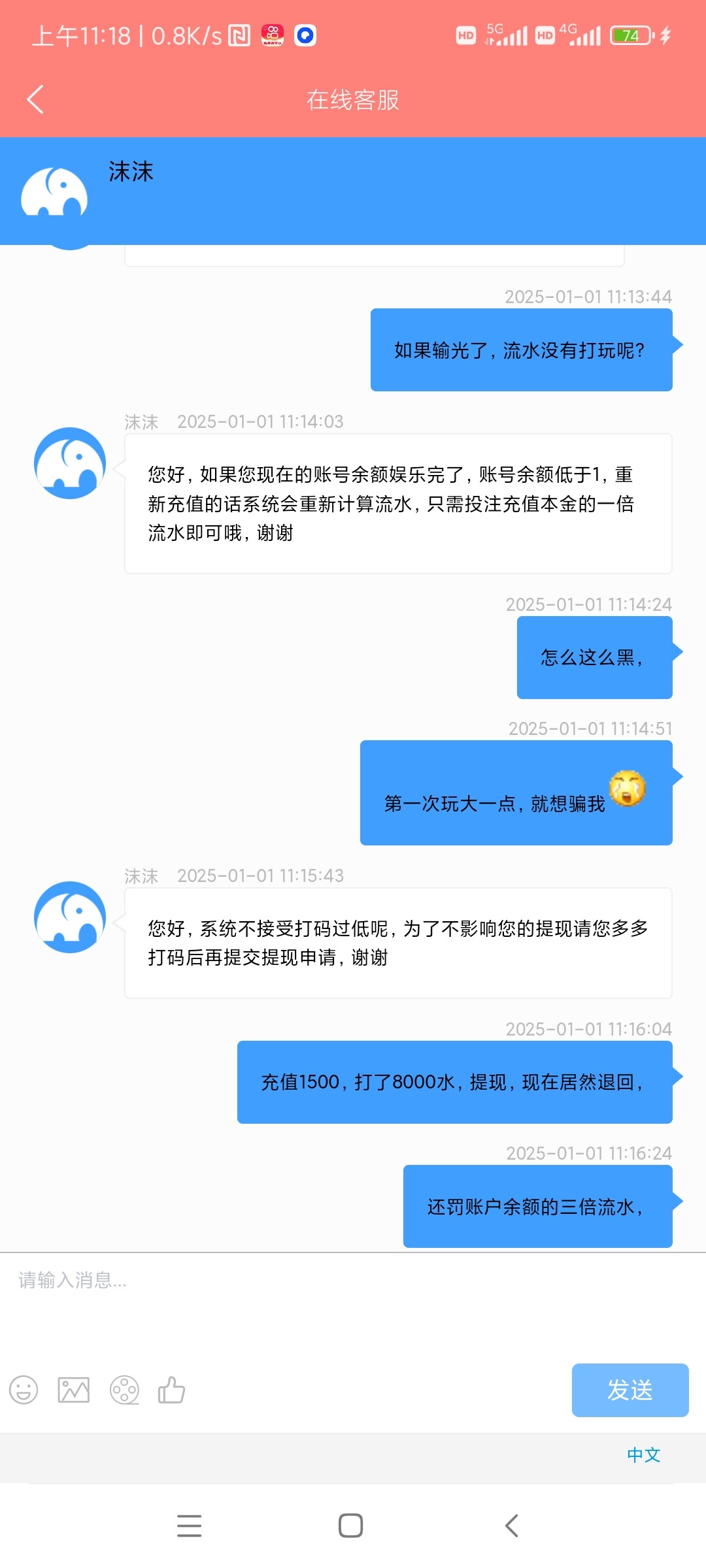Send the message with 发送

630,1390
